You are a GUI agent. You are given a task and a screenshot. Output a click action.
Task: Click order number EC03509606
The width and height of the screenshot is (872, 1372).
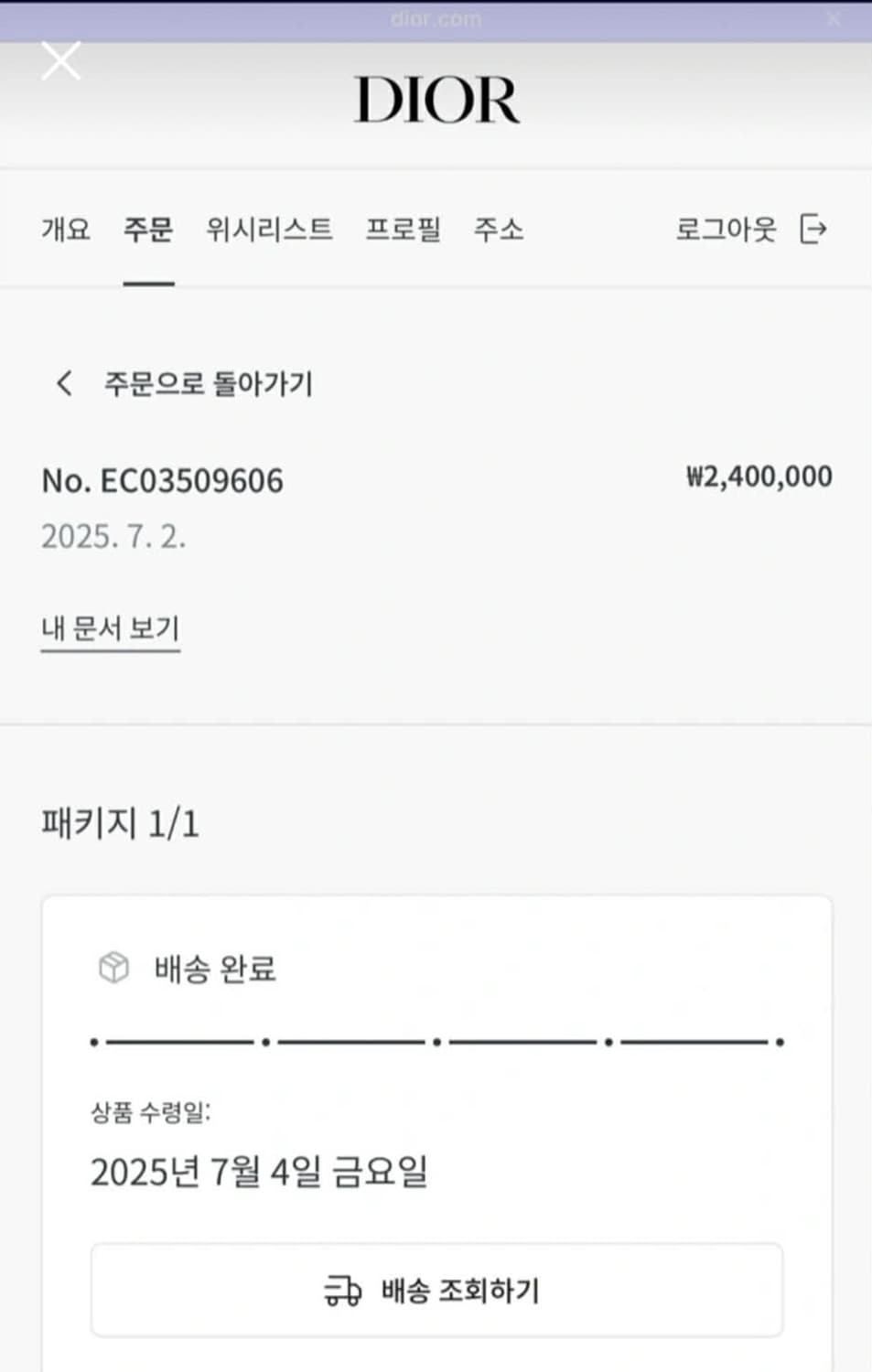(163, 478)
